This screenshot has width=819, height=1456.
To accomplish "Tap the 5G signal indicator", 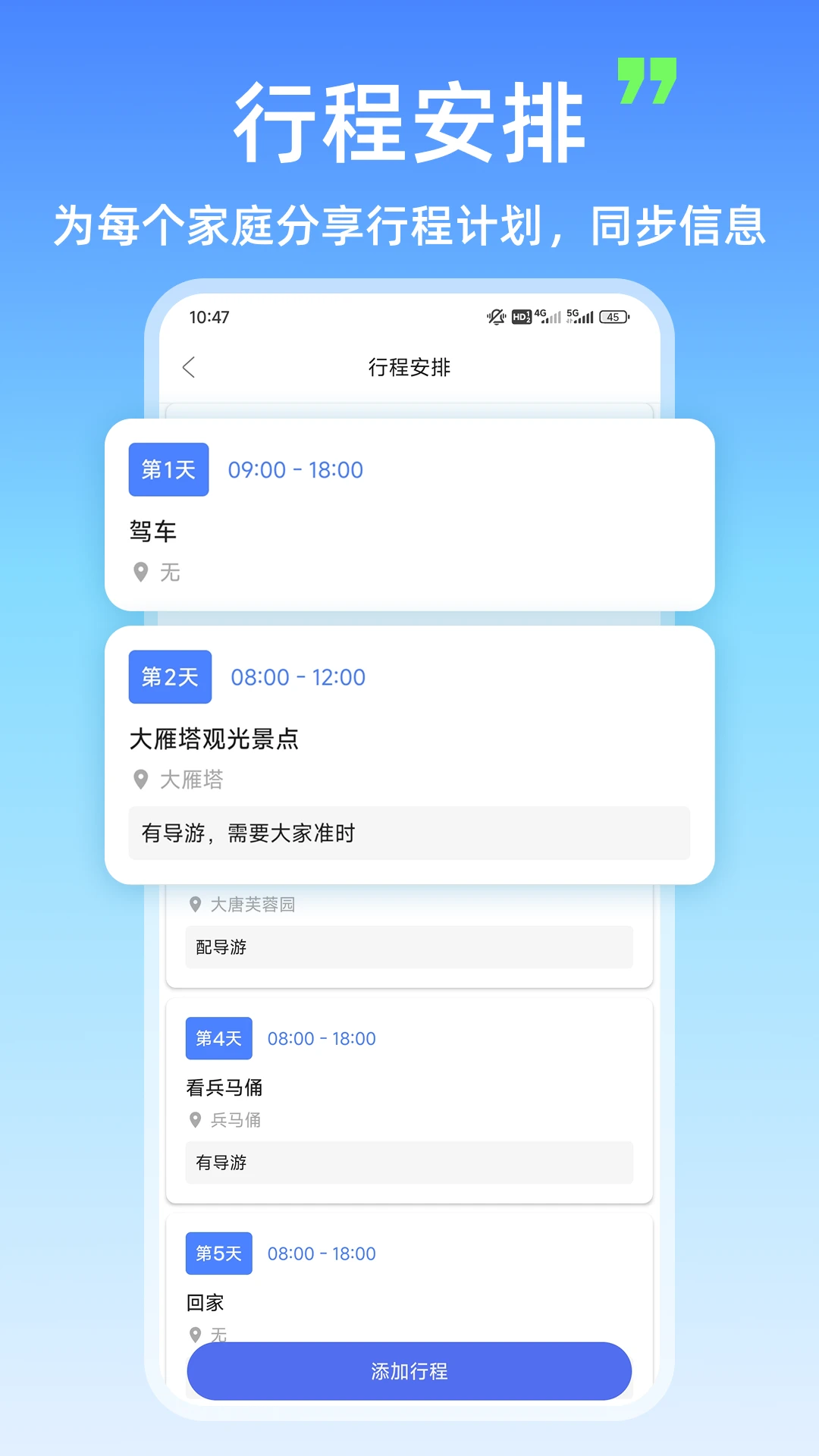I will coord(580,317).
